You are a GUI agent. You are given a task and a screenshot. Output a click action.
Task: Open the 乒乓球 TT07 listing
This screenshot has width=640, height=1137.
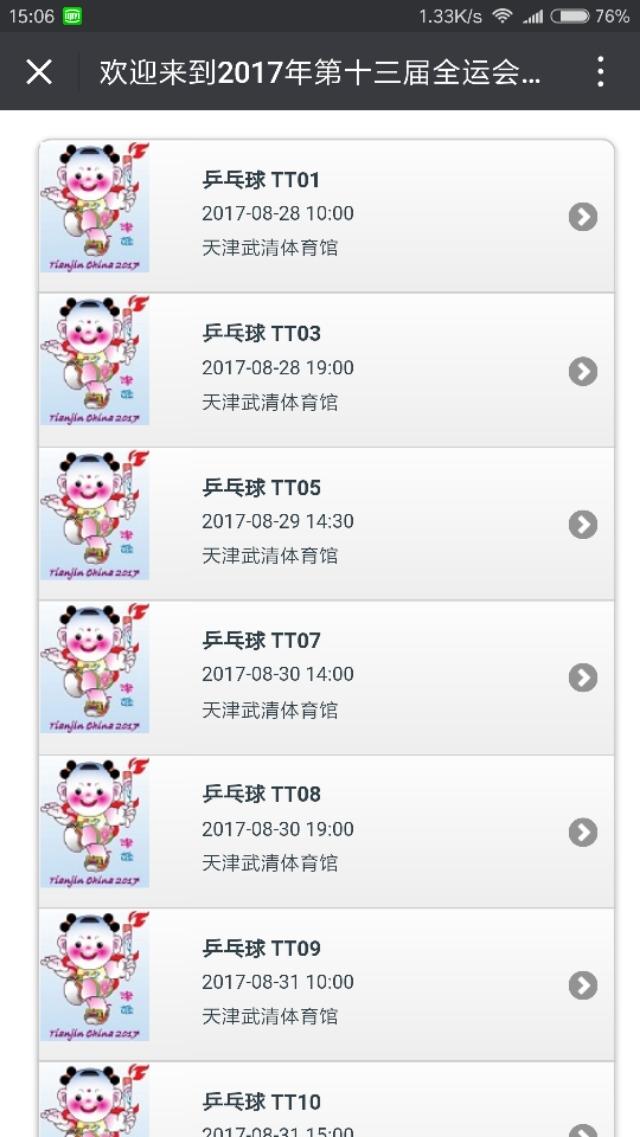coord(326,677)
